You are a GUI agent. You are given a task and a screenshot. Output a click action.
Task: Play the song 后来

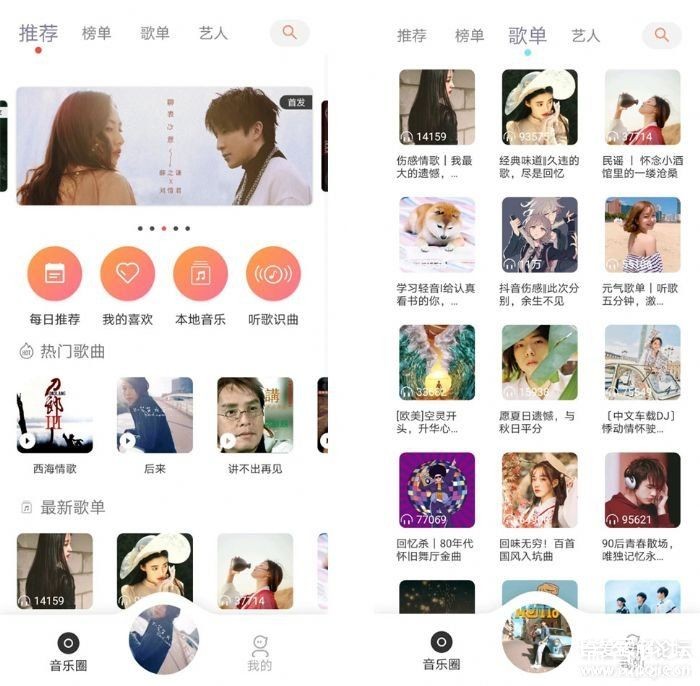coord(154,415)
